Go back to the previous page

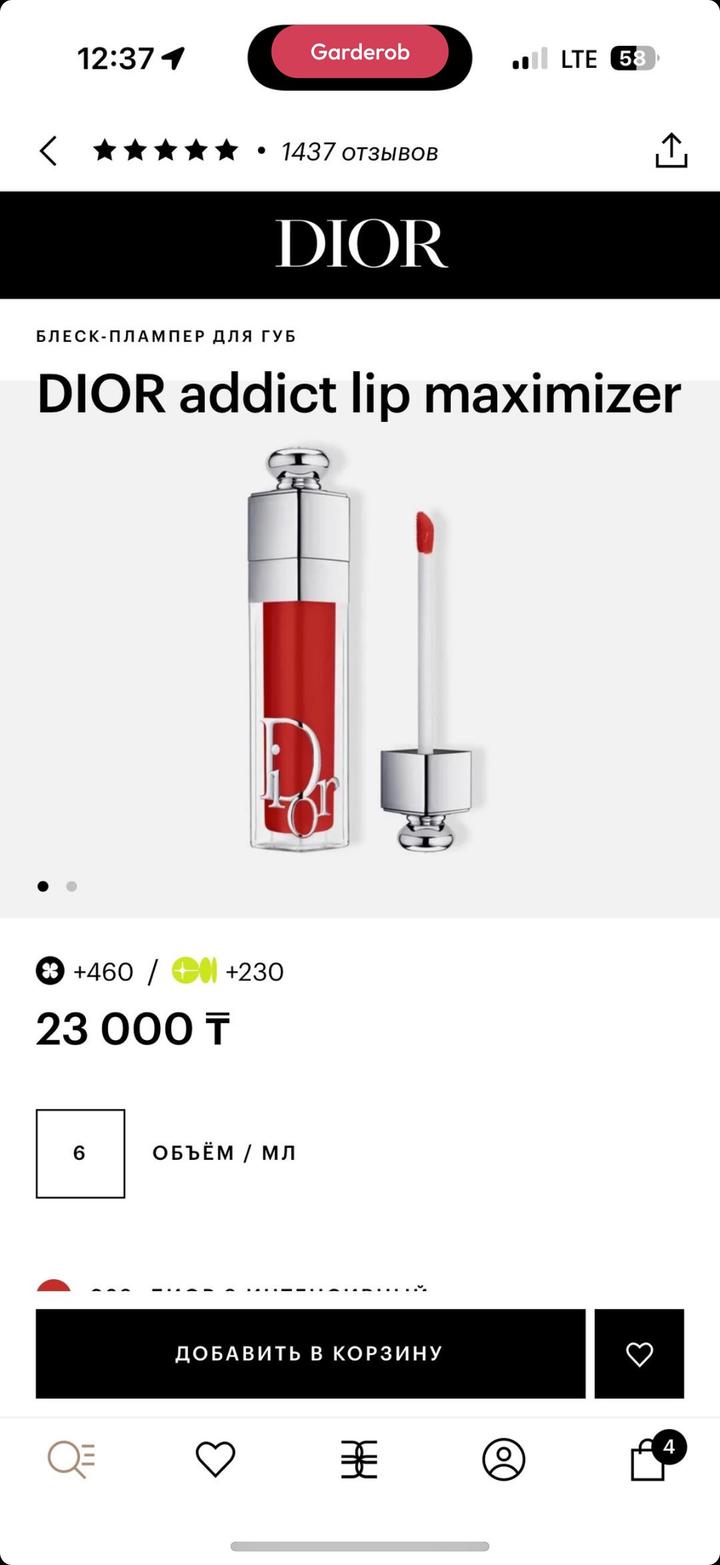(48, 152)
